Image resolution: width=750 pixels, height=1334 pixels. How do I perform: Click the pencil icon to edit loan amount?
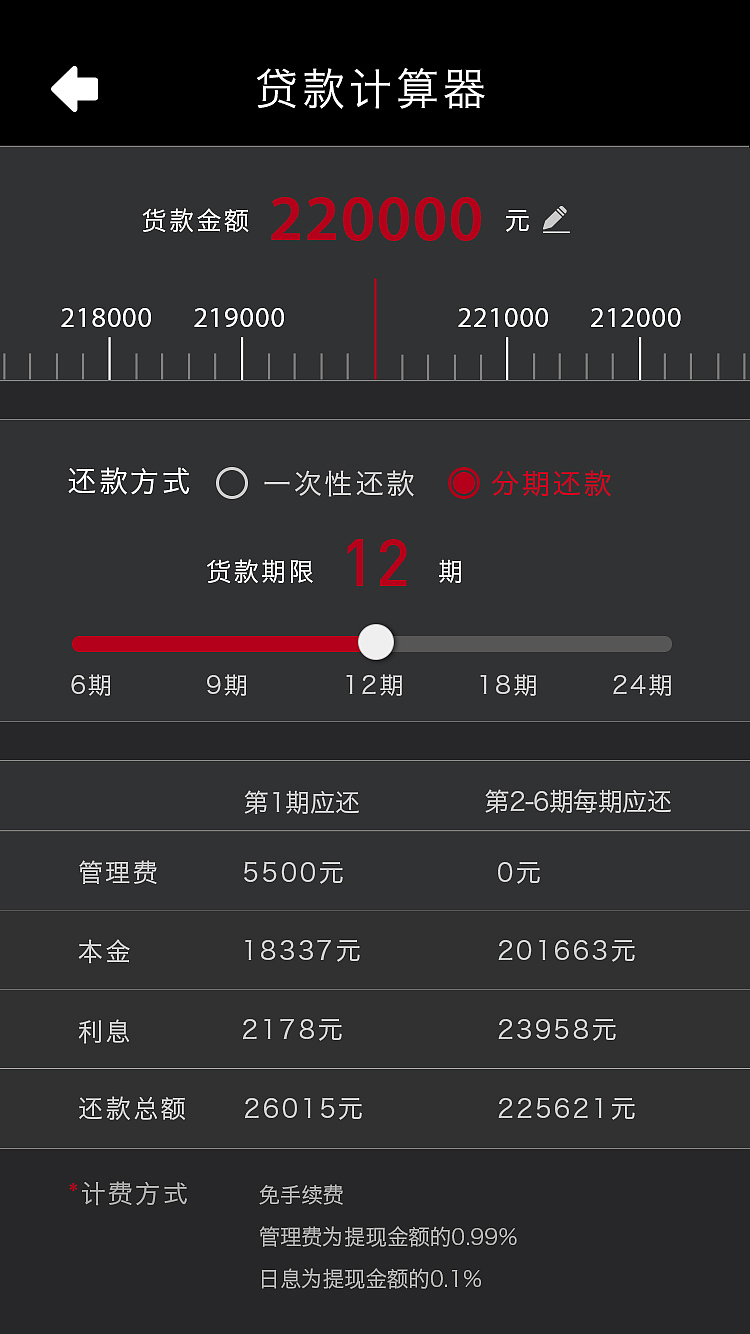click(x=557, y=219)
